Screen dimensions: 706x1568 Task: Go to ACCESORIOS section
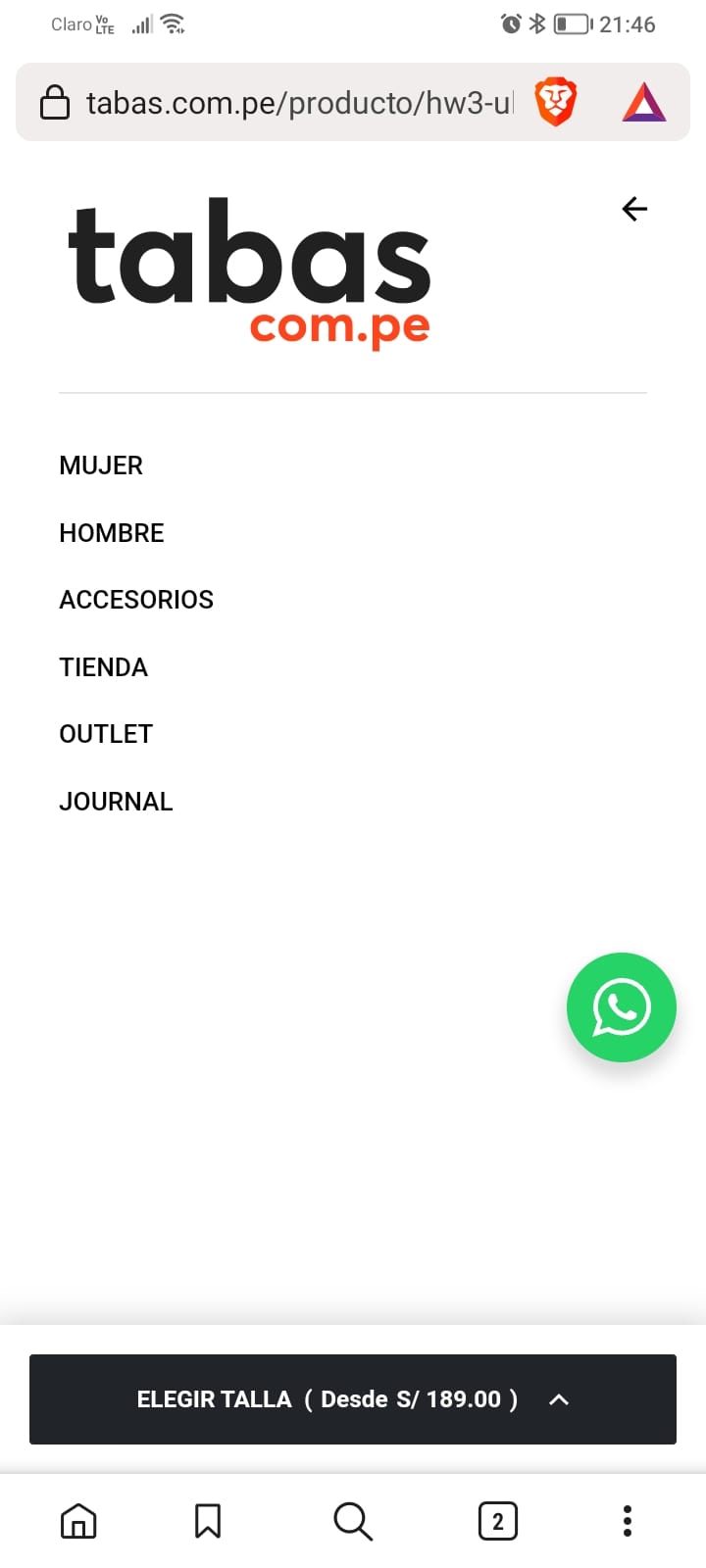click(x=136, y=600)
